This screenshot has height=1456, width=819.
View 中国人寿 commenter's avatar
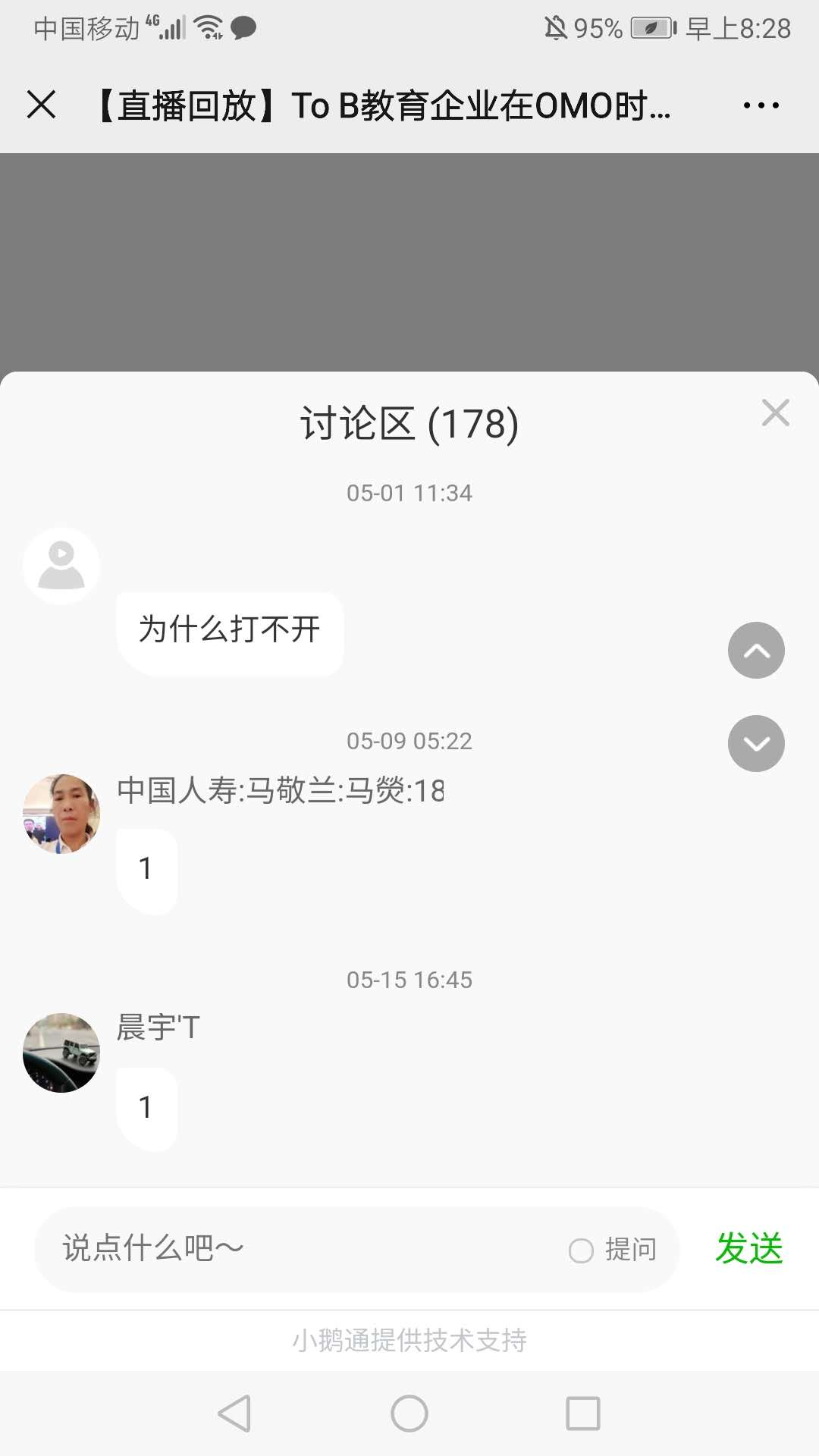click(61, 814)
